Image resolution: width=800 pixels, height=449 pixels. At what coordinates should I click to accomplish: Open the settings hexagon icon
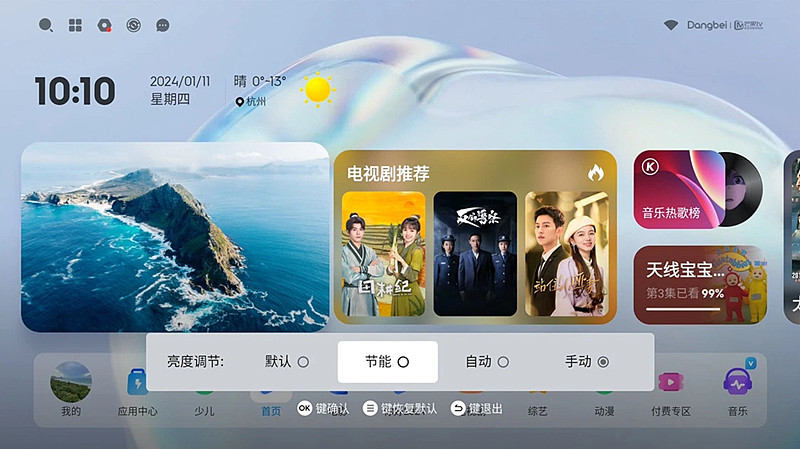104,25
